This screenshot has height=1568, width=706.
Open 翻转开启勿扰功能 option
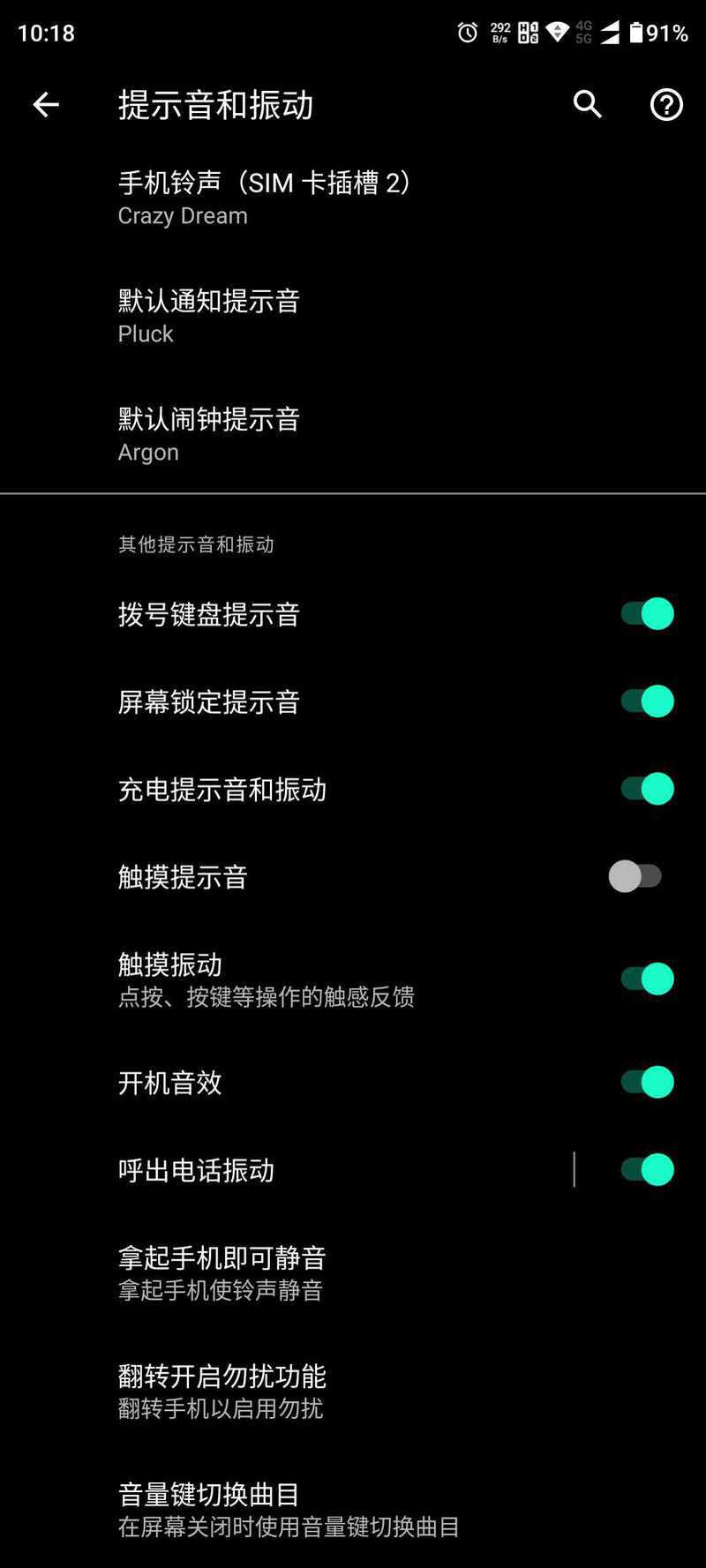click(353, 1391)
